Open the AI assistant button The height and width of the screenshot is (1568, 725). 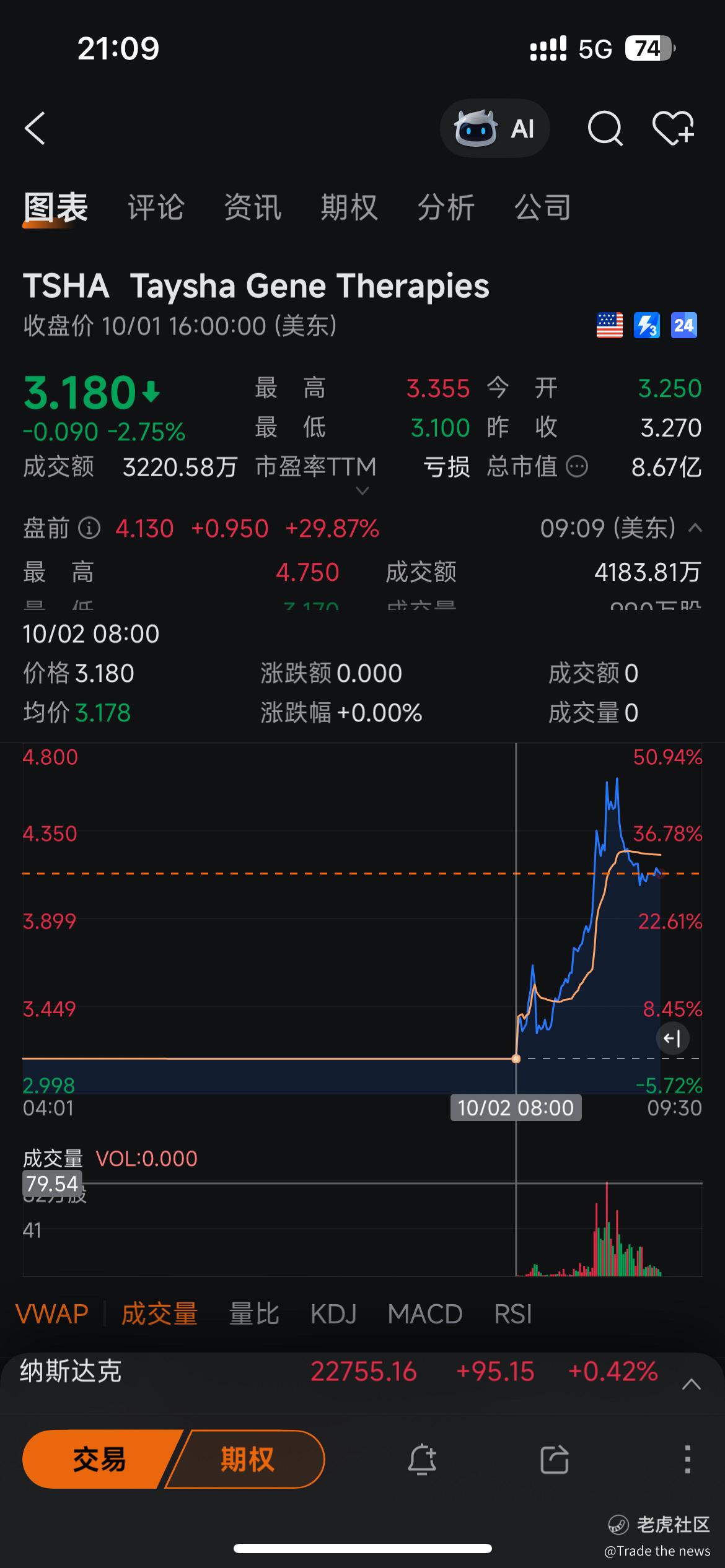pos(494,129)
